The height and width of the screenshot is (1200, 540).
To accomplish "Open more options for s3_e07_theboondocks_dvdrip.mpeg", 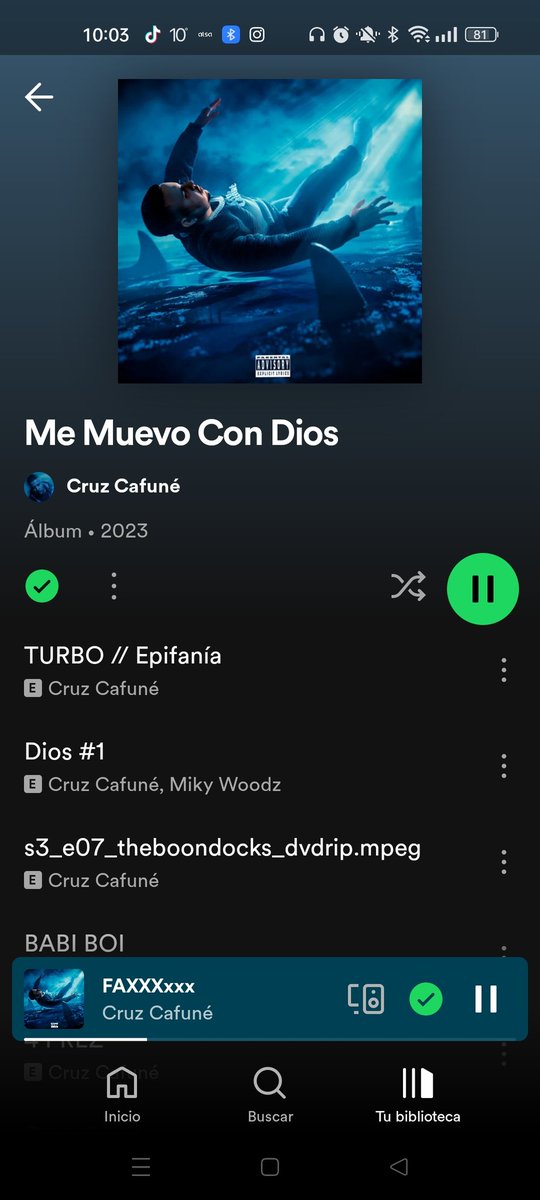I will [504, 862].
